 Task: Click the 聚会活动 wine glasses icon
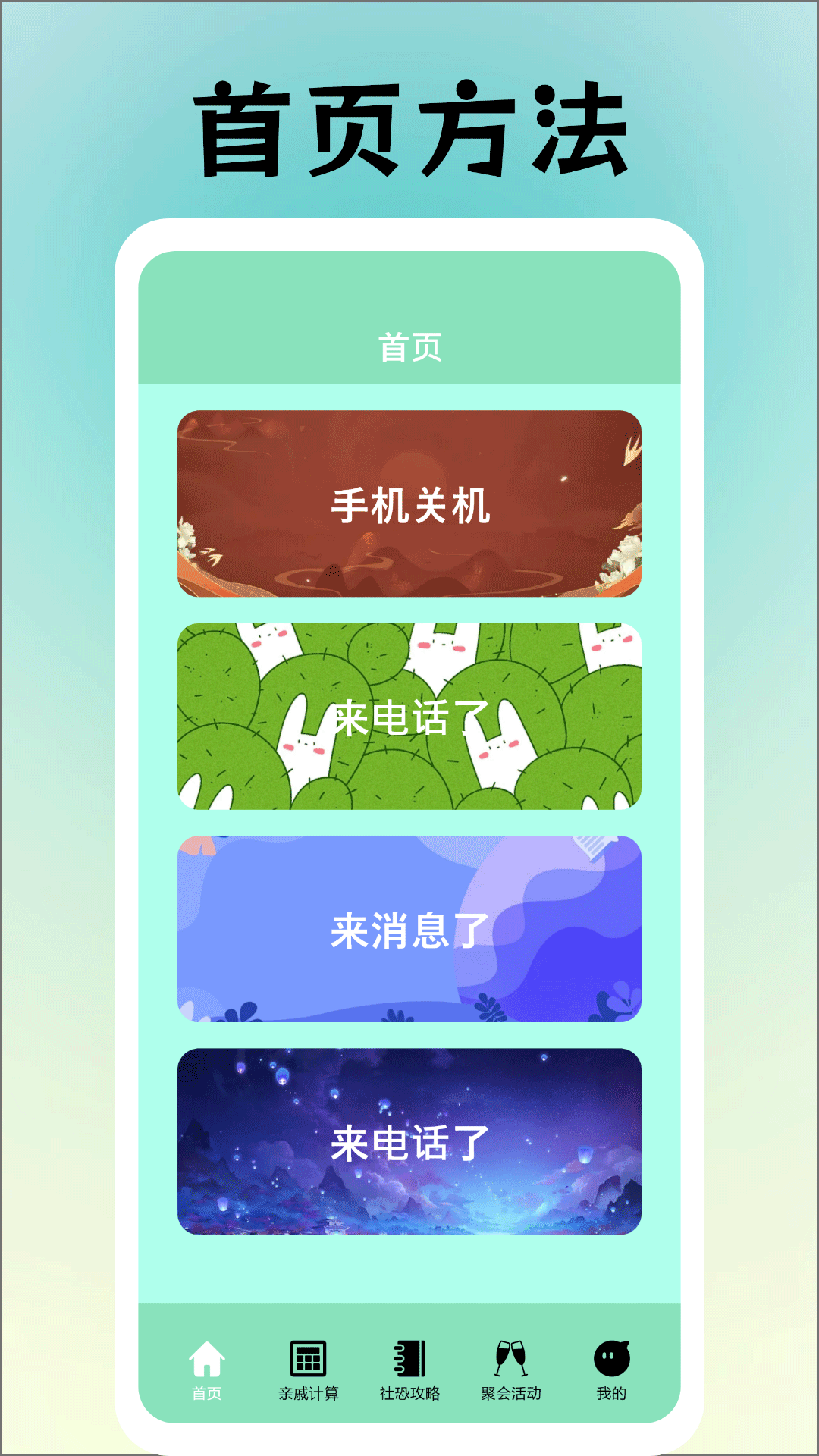pyautogui.click(x=509, y=1357)
